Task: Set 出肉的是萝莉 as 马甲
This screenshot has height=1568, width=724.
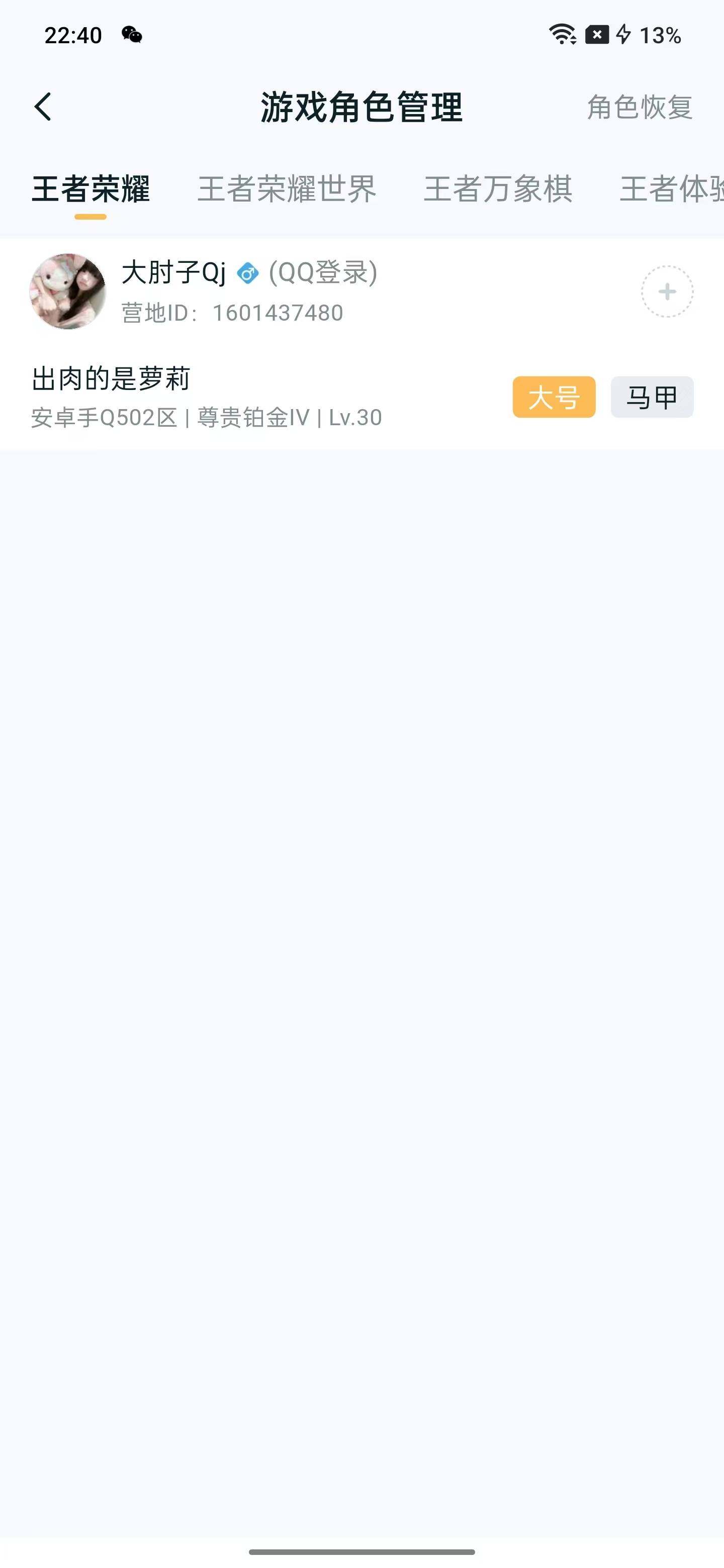Action: tap(652, 397)
